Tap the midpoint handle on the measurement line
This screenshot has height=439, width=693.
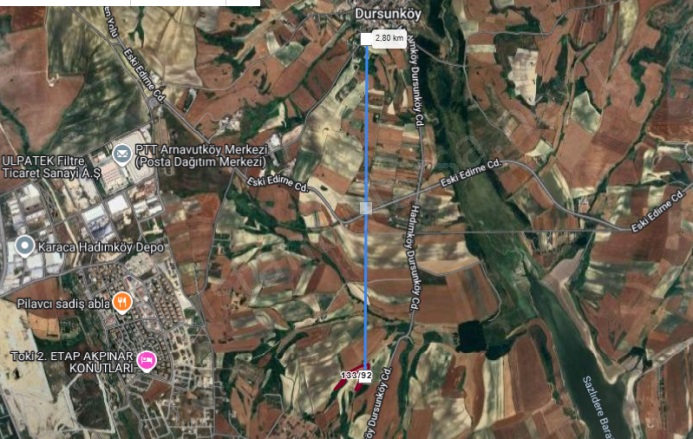pos(366,208)
